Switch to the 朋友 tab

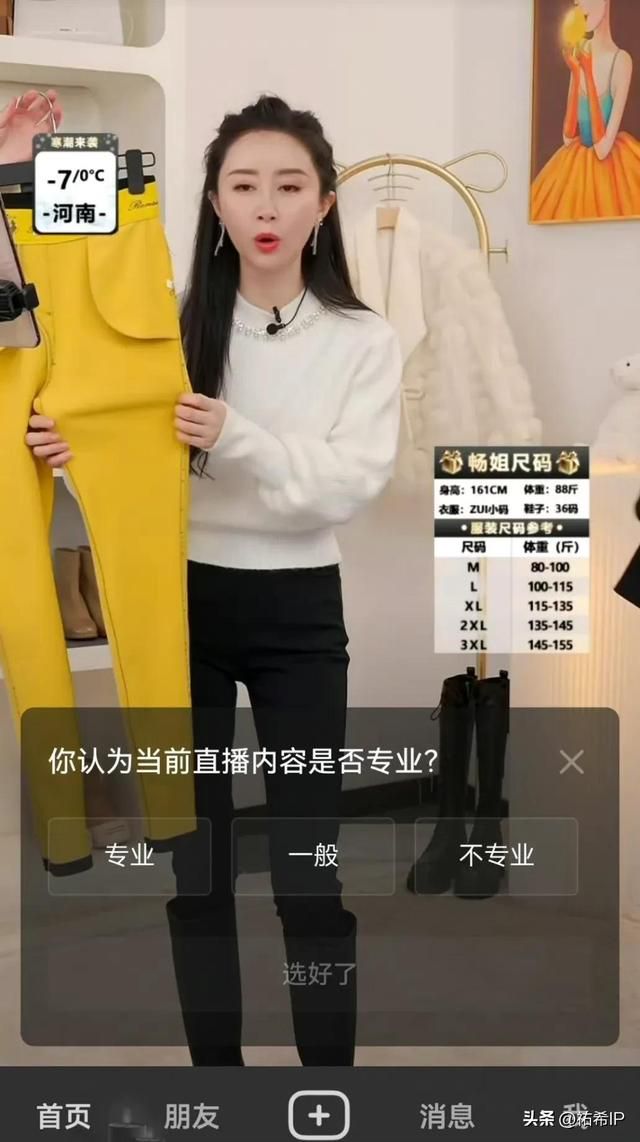tap(192, 1115)
